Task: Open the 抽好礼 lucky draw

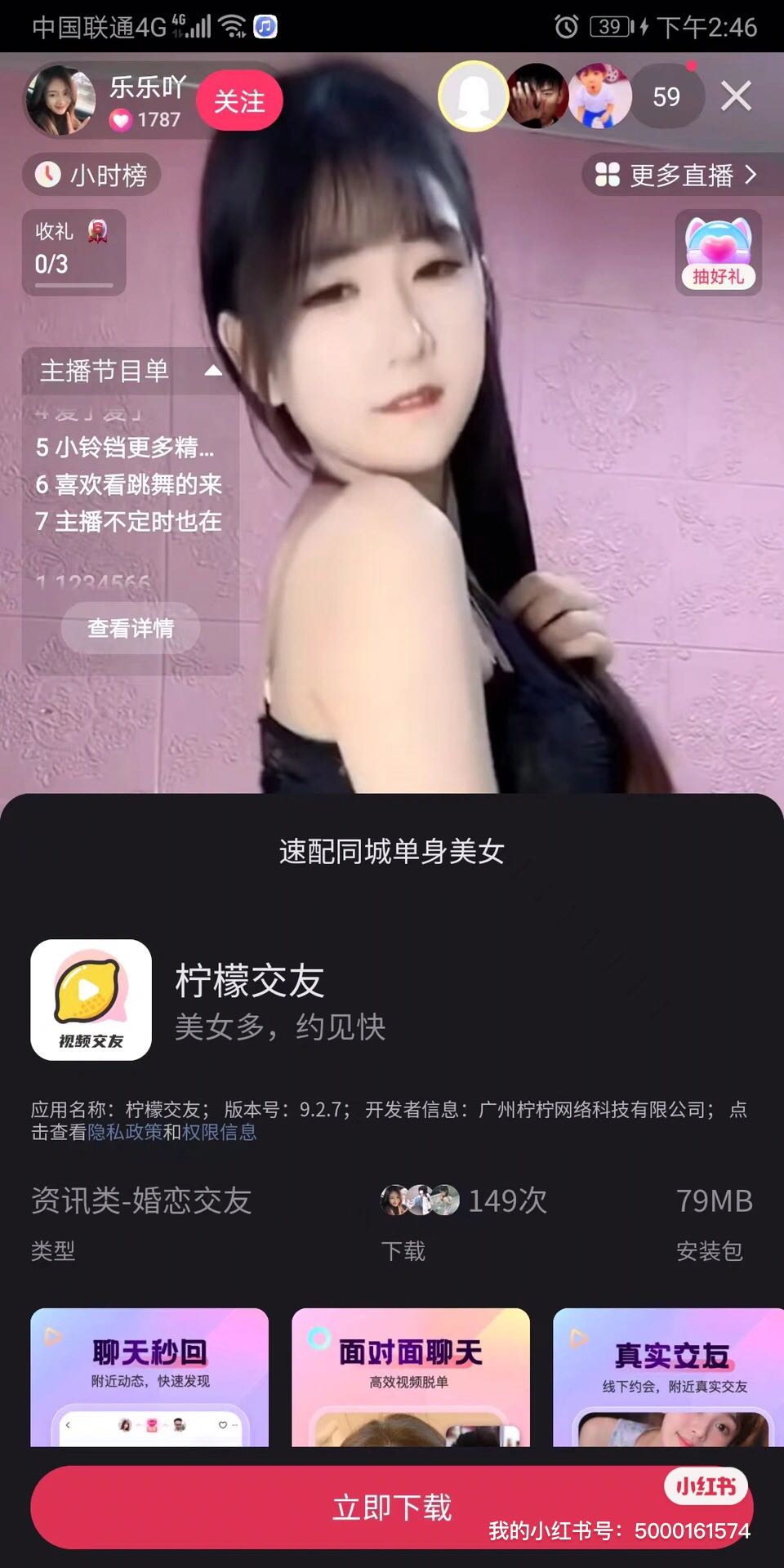Action: click(718, 252)
